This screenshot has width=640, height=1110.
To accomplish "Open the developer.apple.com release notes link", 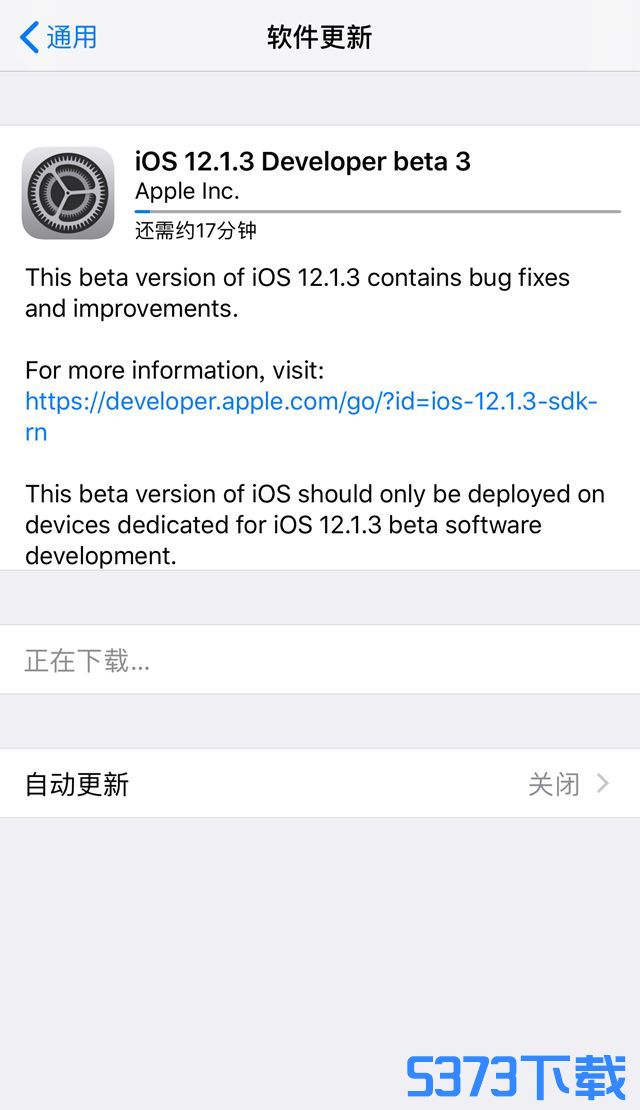I will (312, 416).
